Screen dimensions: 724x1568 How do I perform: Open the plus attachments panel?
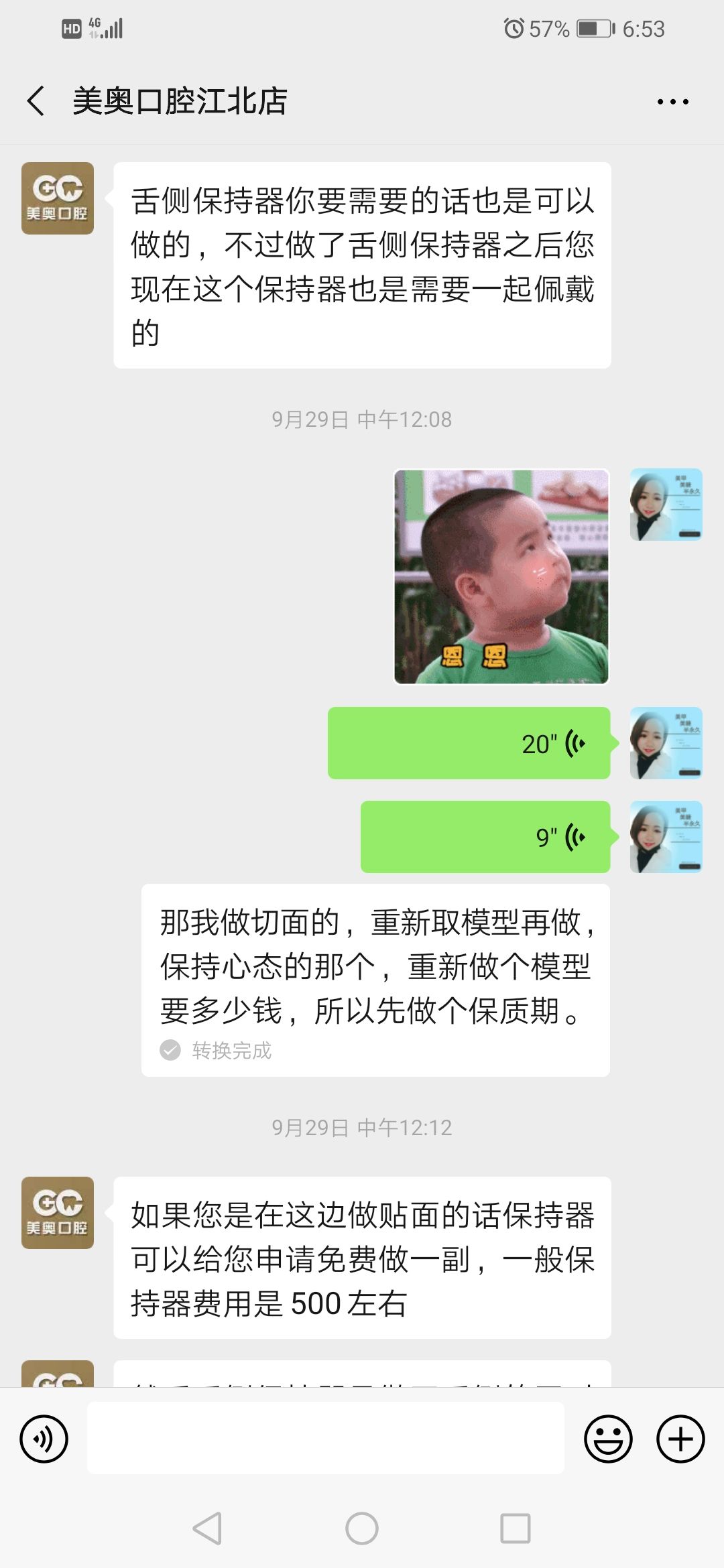click(680, 1438)
